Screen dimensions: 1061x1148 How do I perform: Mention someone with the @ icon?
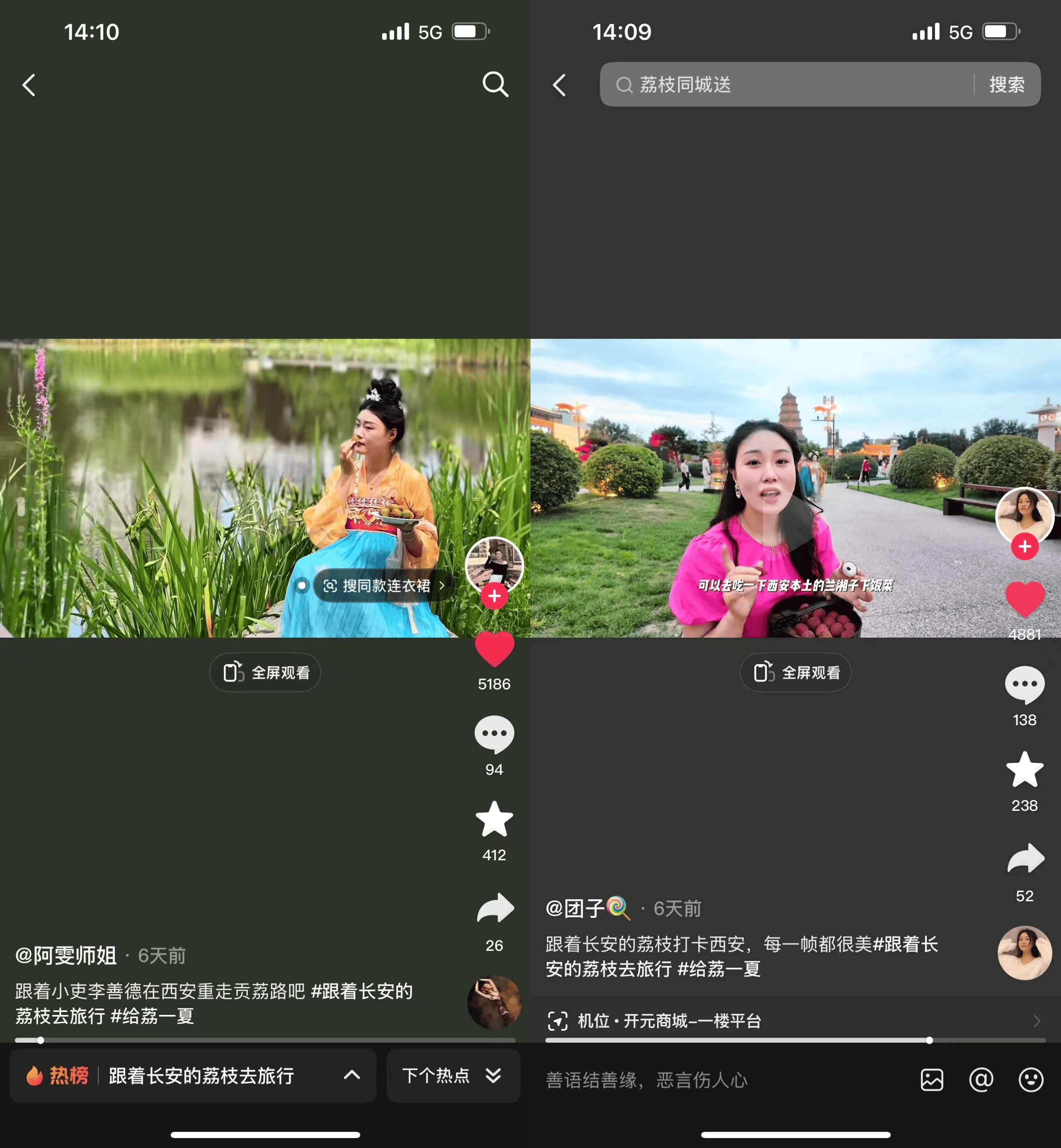point(981,1080)
